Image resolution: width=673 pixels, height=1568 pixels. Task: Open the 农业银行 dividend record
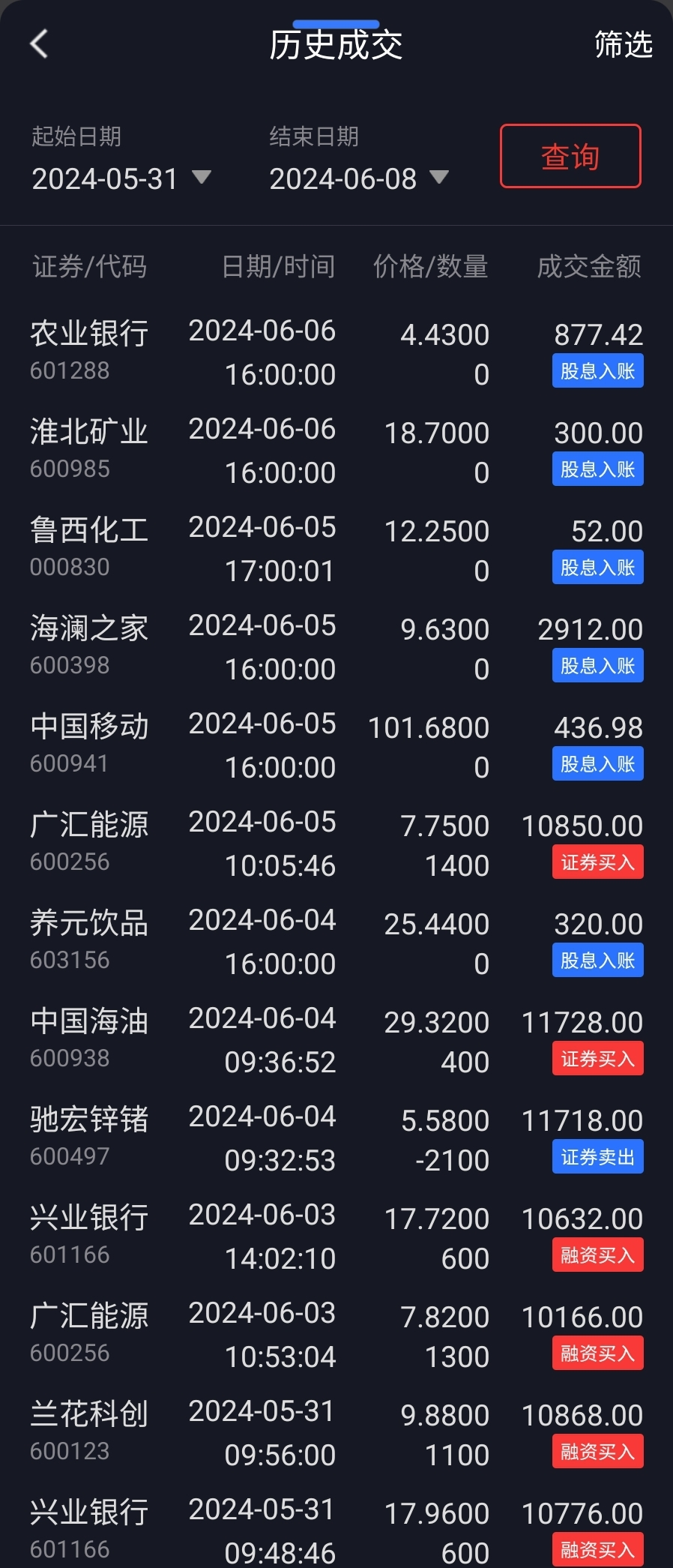[336, 352]
